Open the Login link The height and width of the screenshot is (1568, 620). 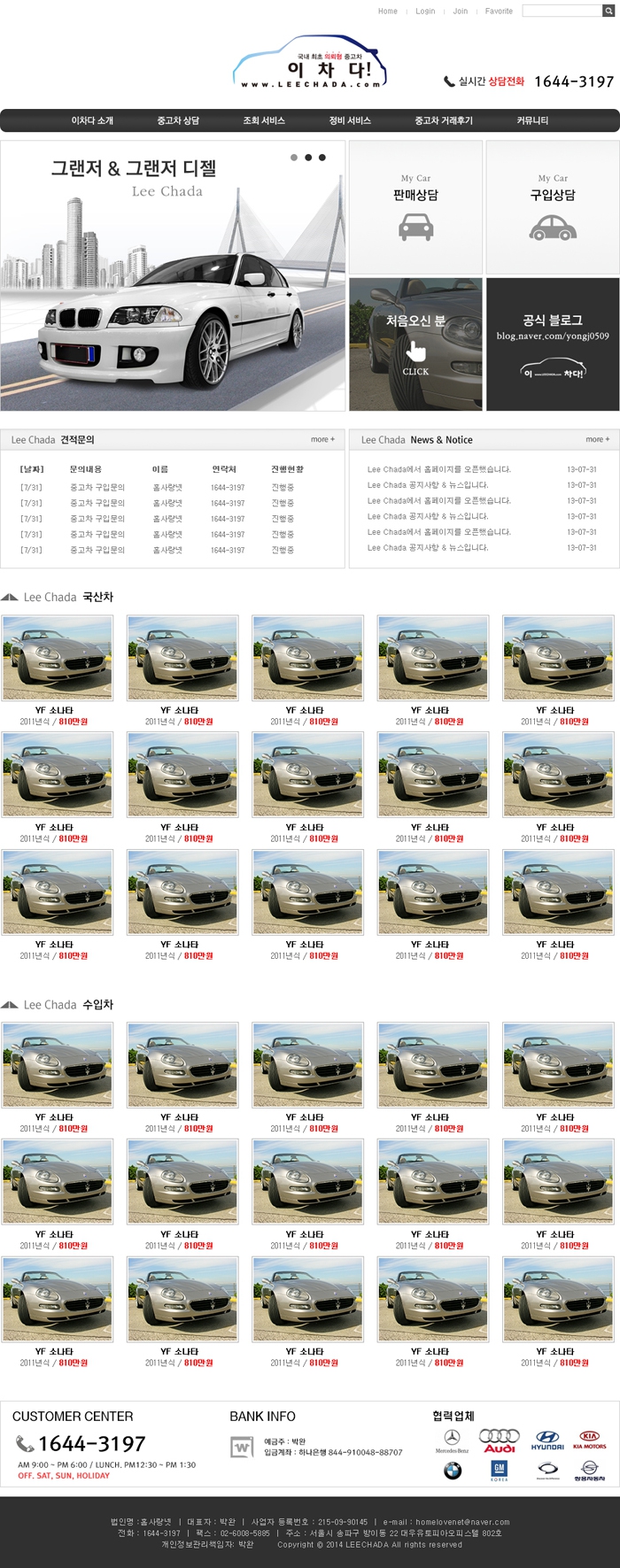[x=425, y=12]
